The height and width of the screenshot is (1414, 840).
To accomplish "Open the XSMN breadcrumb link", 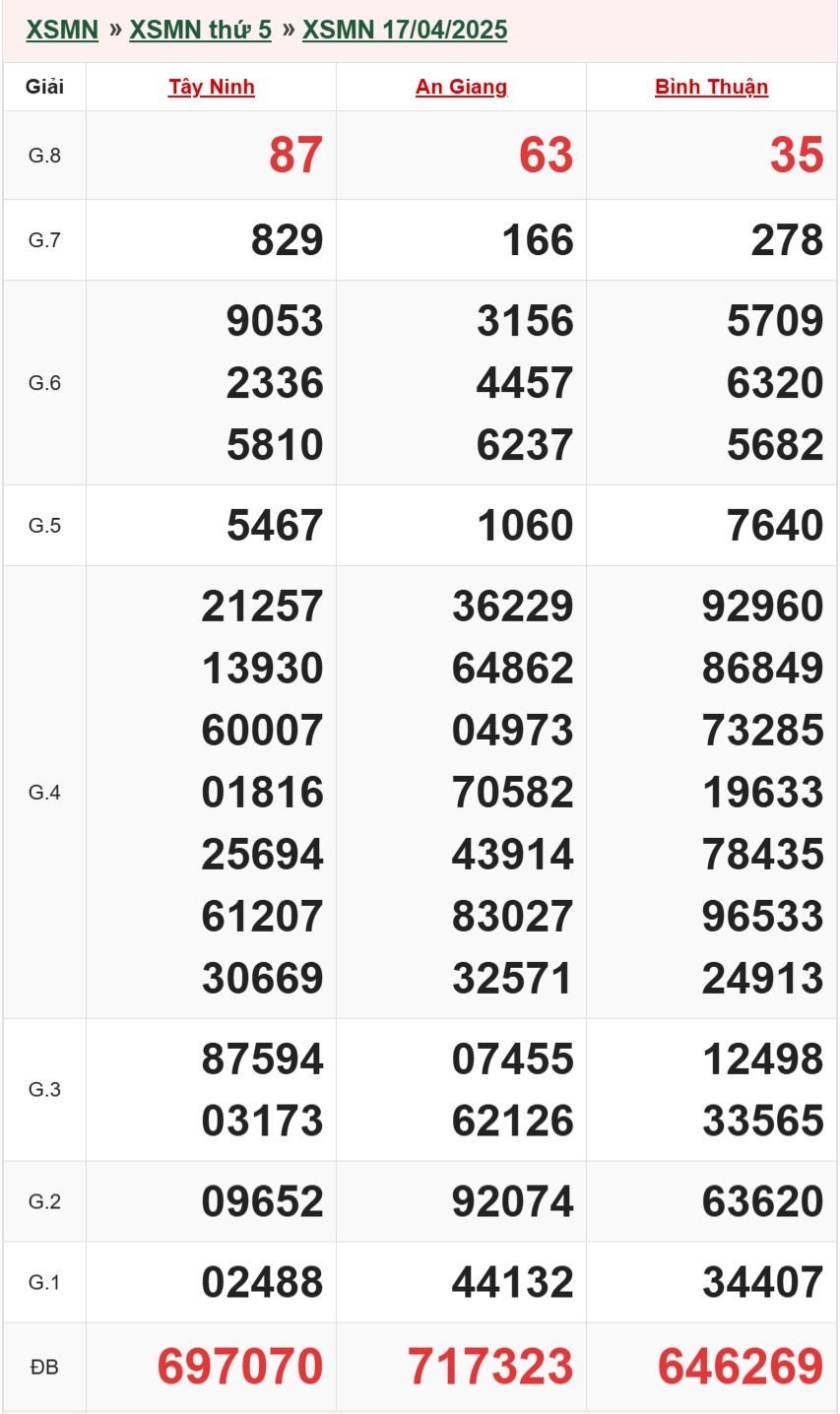I will coord(62,30).
